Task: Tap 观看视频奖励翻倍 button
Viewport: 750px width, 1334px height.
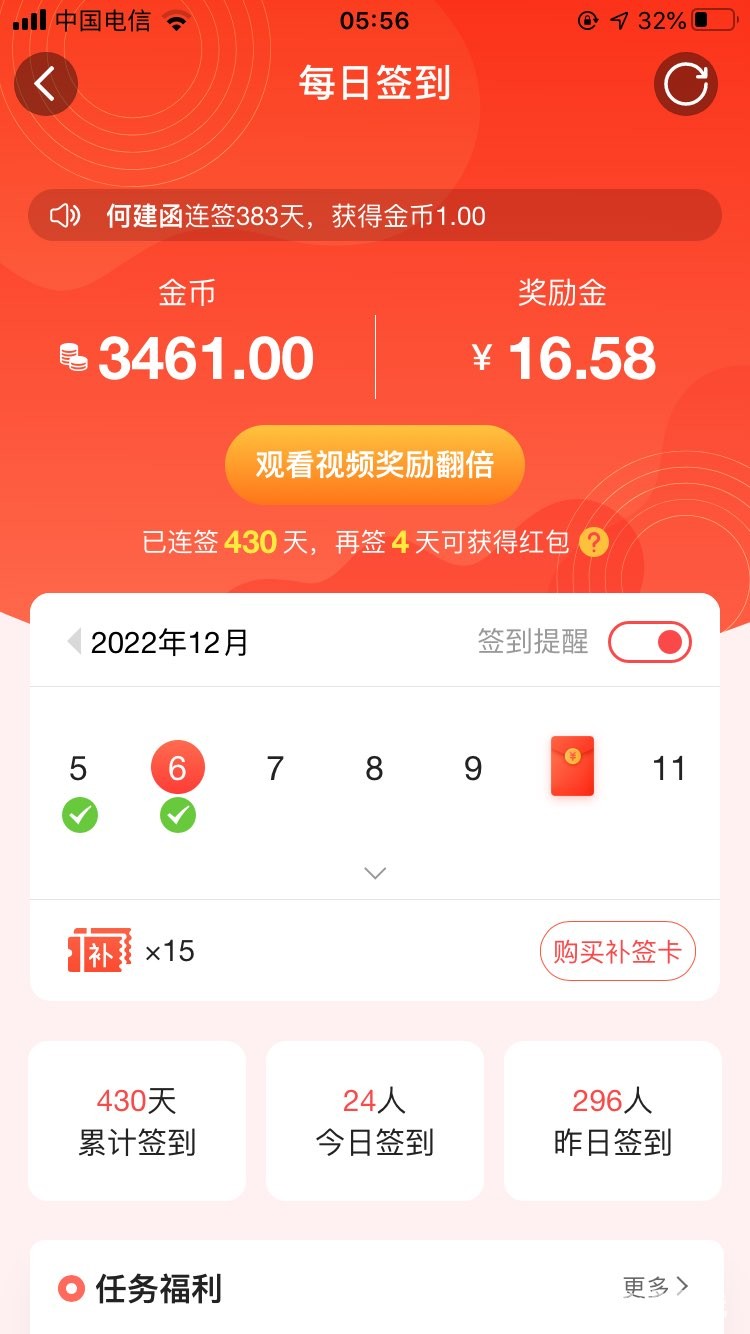Action: coord(375,465)
